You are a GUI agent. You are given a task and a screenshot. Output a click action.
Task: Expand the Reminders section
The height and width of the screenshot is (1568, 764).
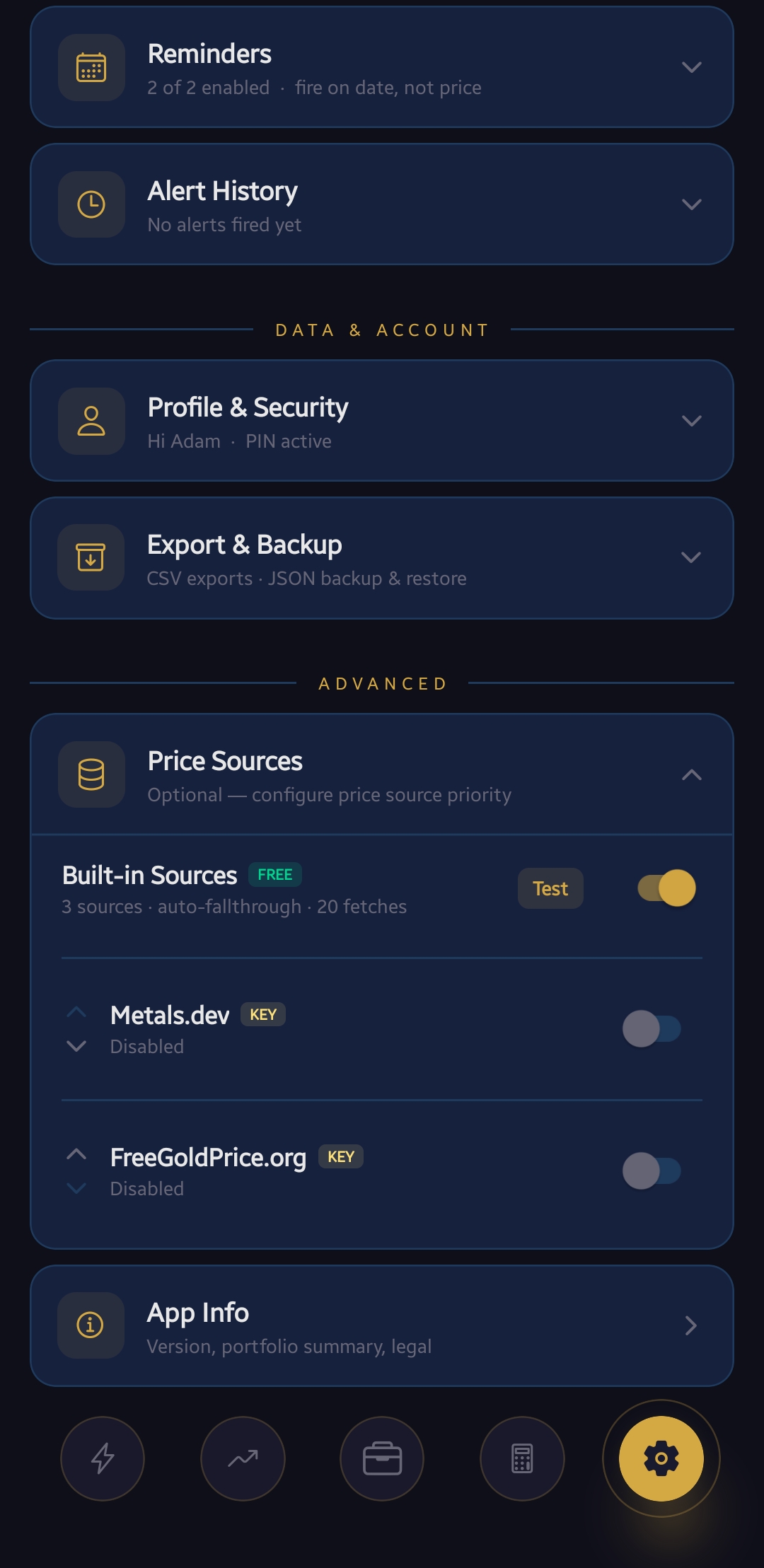click(x=692, y=67)
